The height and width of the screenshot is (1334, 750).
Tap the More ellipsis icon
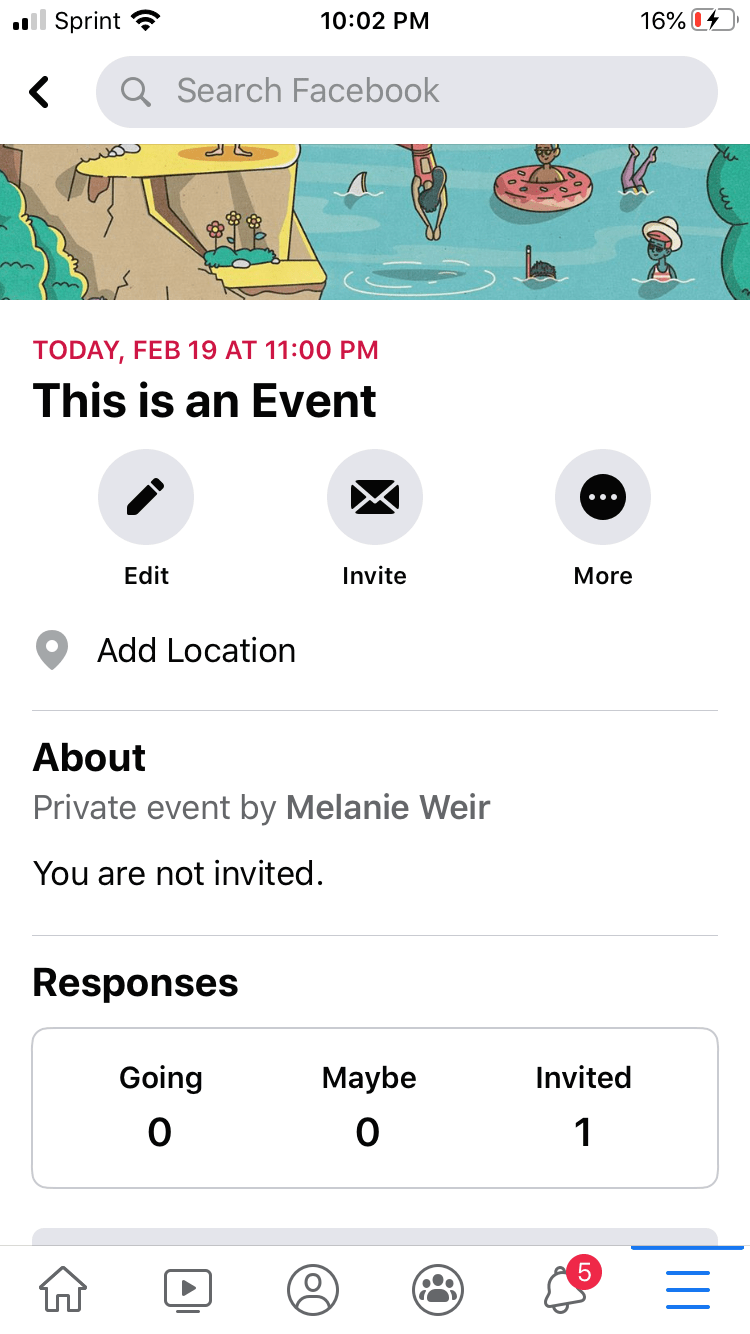coord(602,497)
